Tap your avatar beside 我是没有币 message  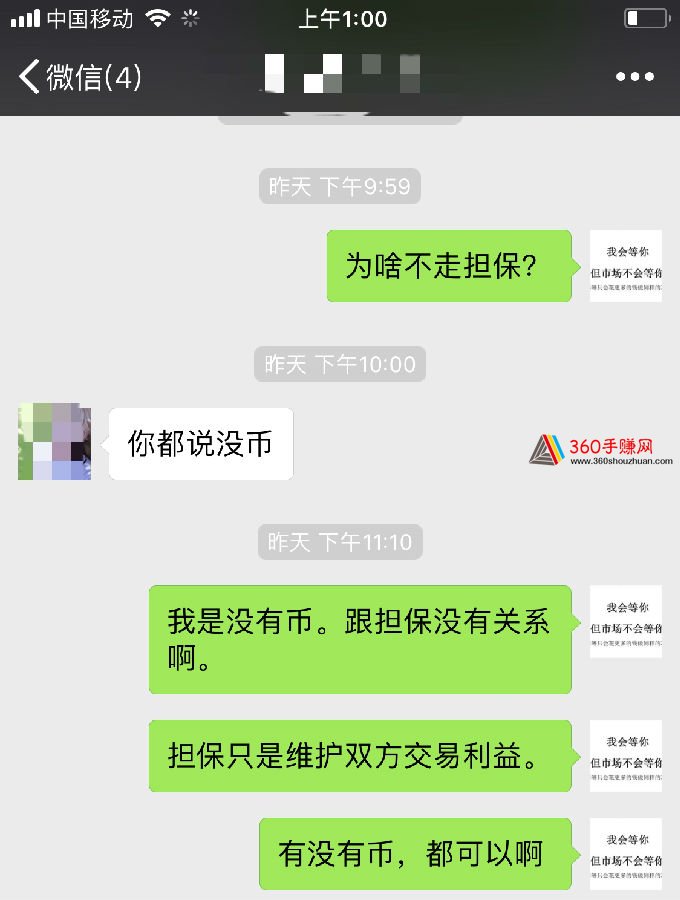click(x=625, y=621)
